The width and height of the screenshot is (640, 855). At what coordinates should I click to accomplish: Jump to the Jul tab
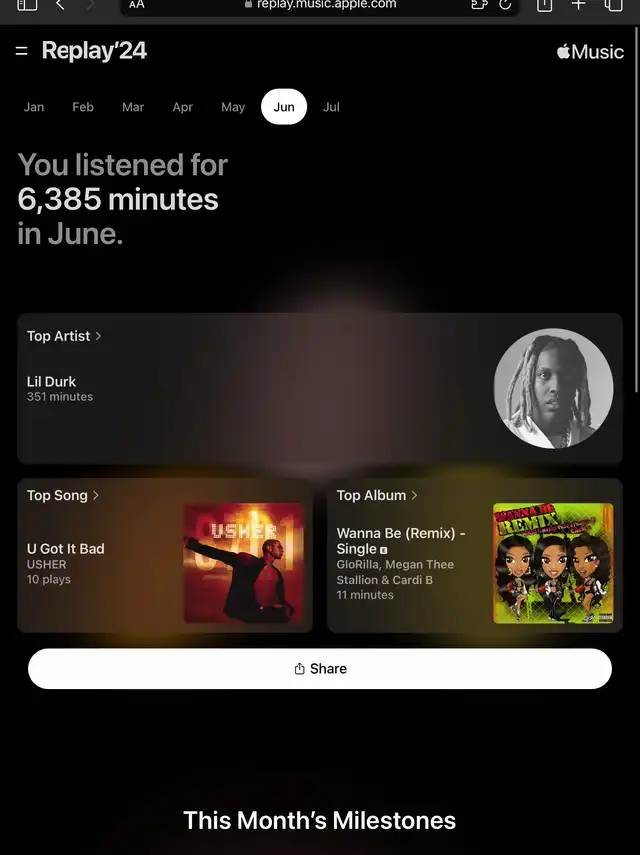coord(331,107)
